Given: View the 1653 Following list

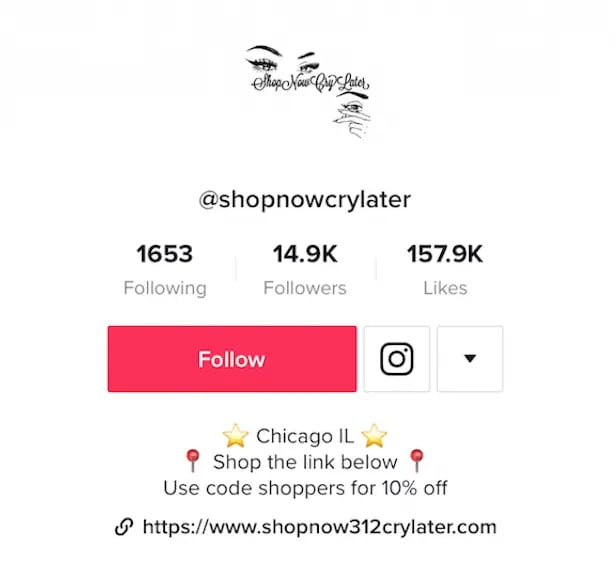Looking at the screenshot, I should (x=165, y=270).
